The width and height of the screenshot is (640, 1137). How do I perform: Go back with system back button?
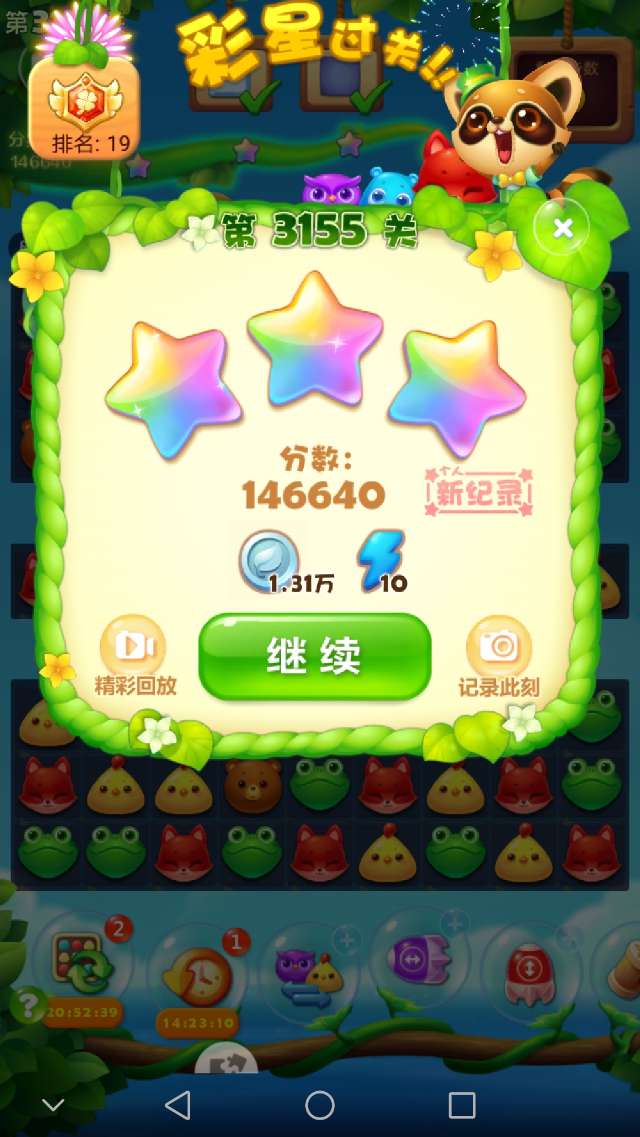pos(177,1104)
